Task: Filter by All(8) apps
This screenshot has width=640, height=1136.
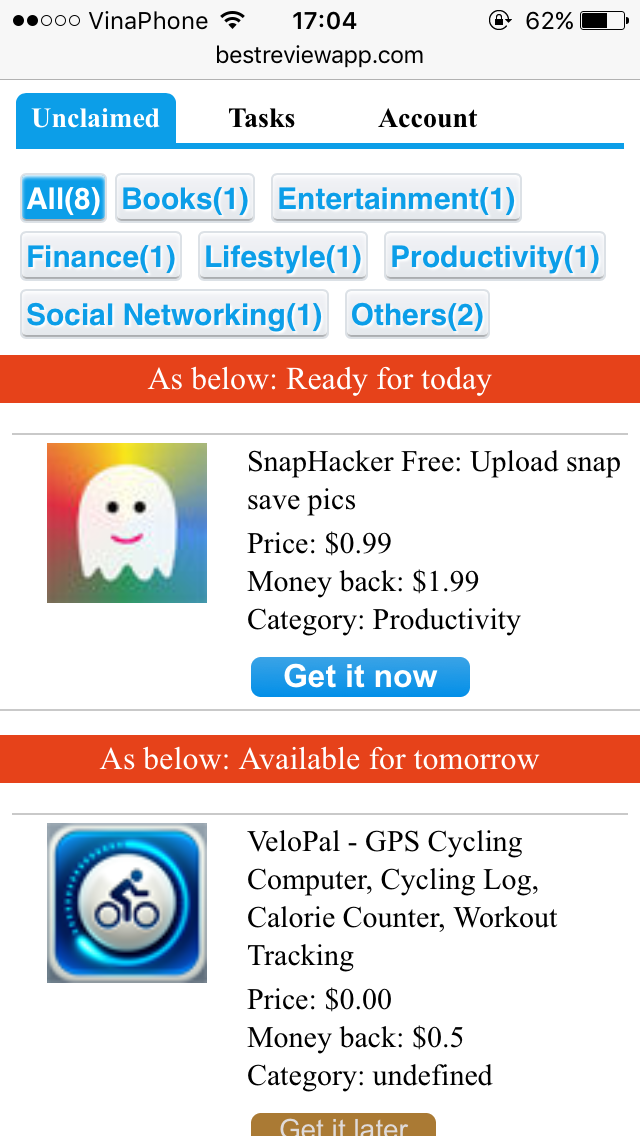Action: coord(64,198)
